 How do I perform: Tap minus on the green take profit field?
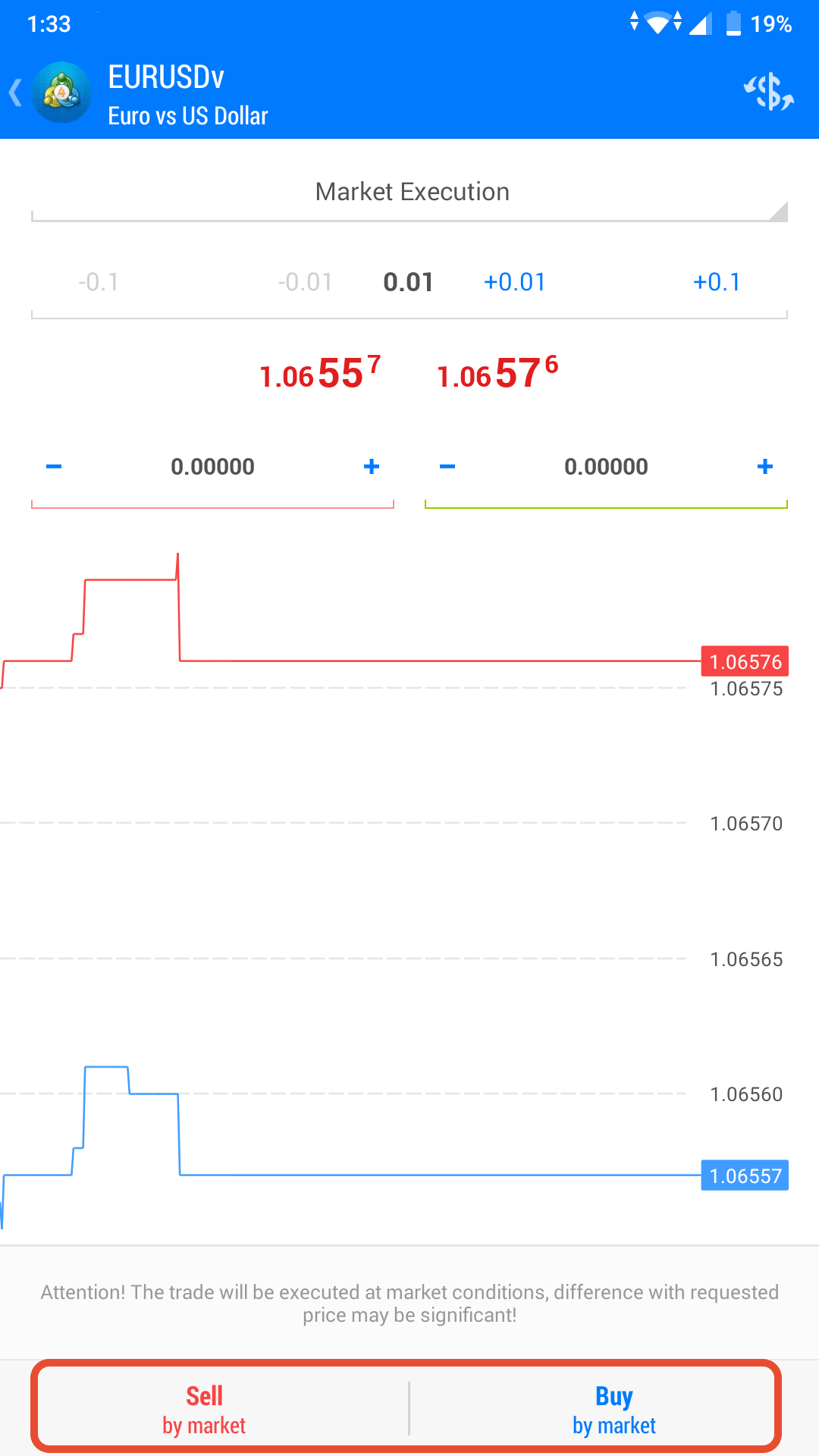coord(447,466)
